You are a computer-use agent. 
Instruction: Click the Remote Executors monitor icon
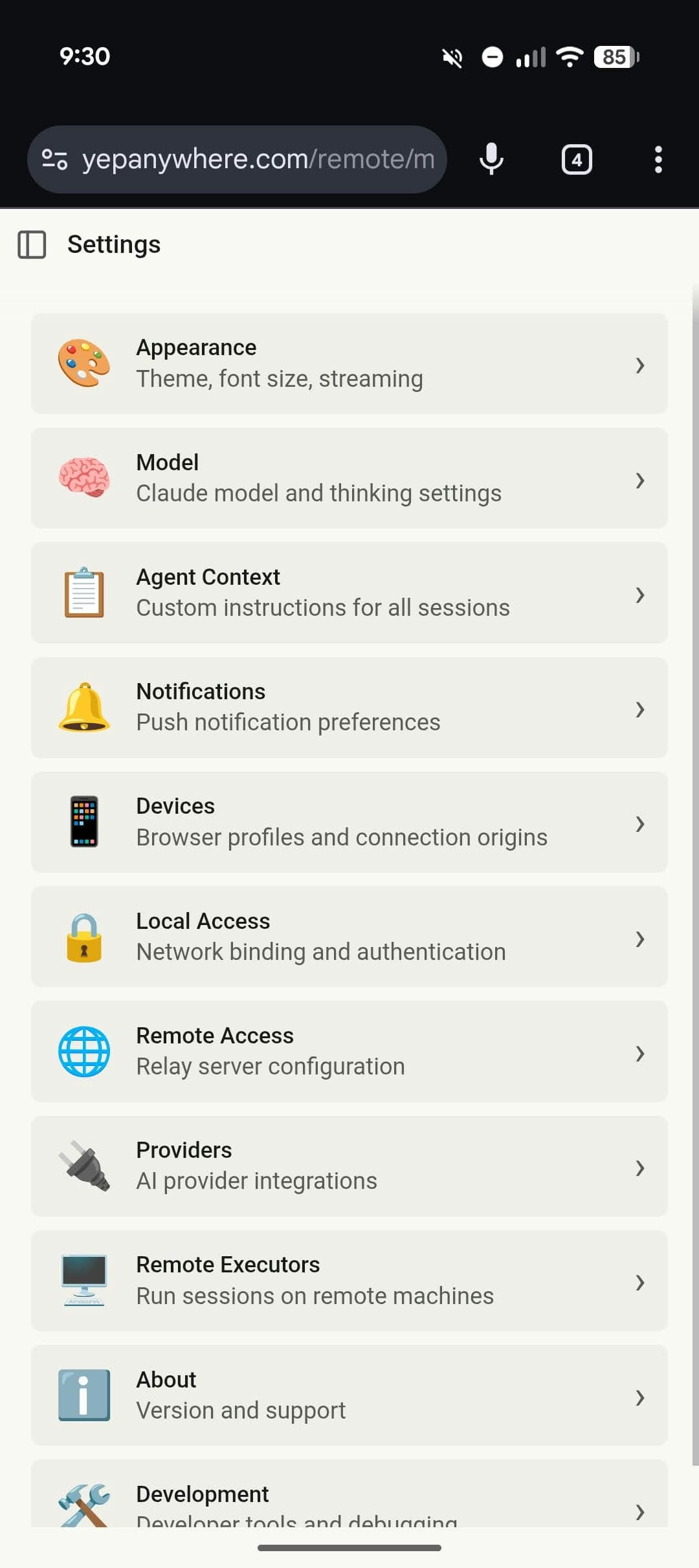[85, 1279]
